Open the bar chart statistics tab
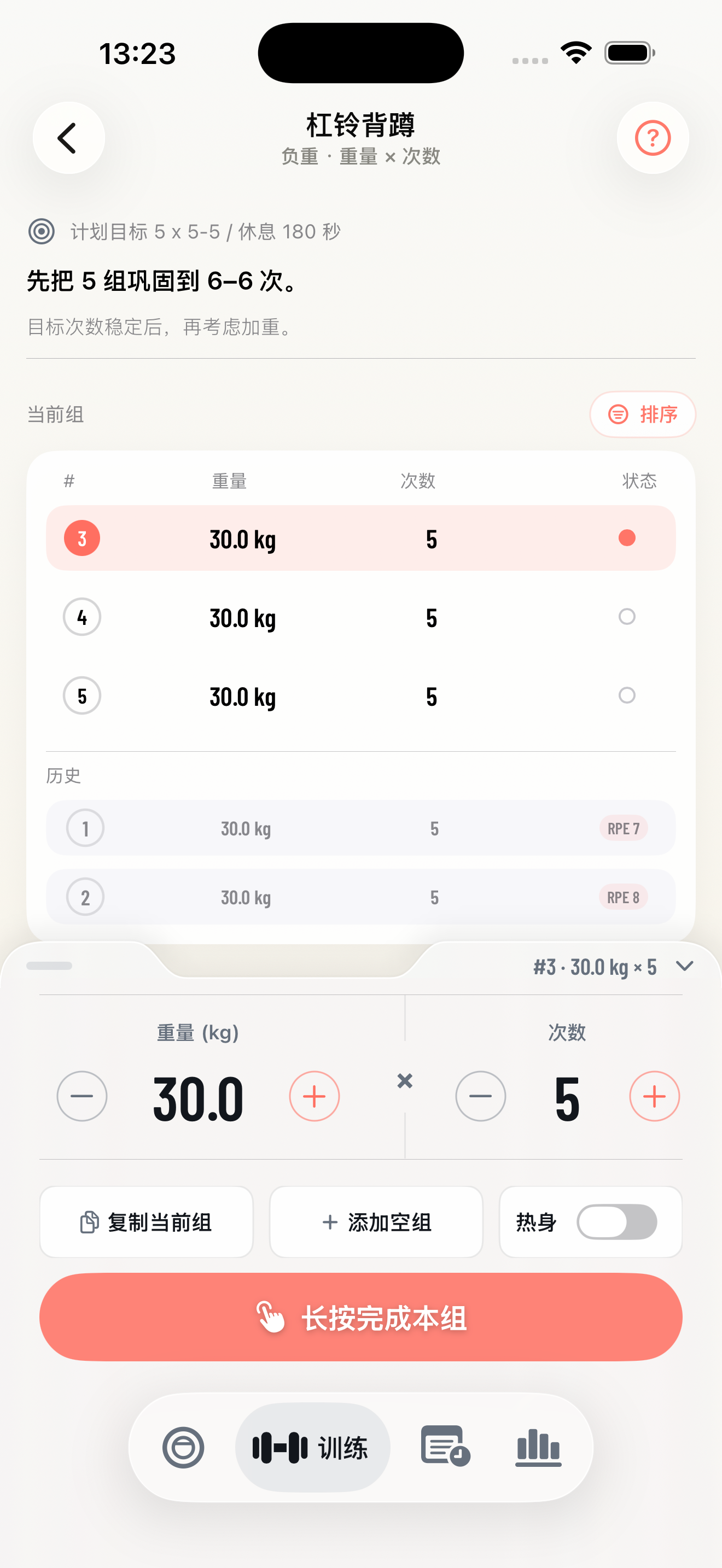This screenshot has width=722, height=1568. pyautogui.click(x=538, y=1448)
